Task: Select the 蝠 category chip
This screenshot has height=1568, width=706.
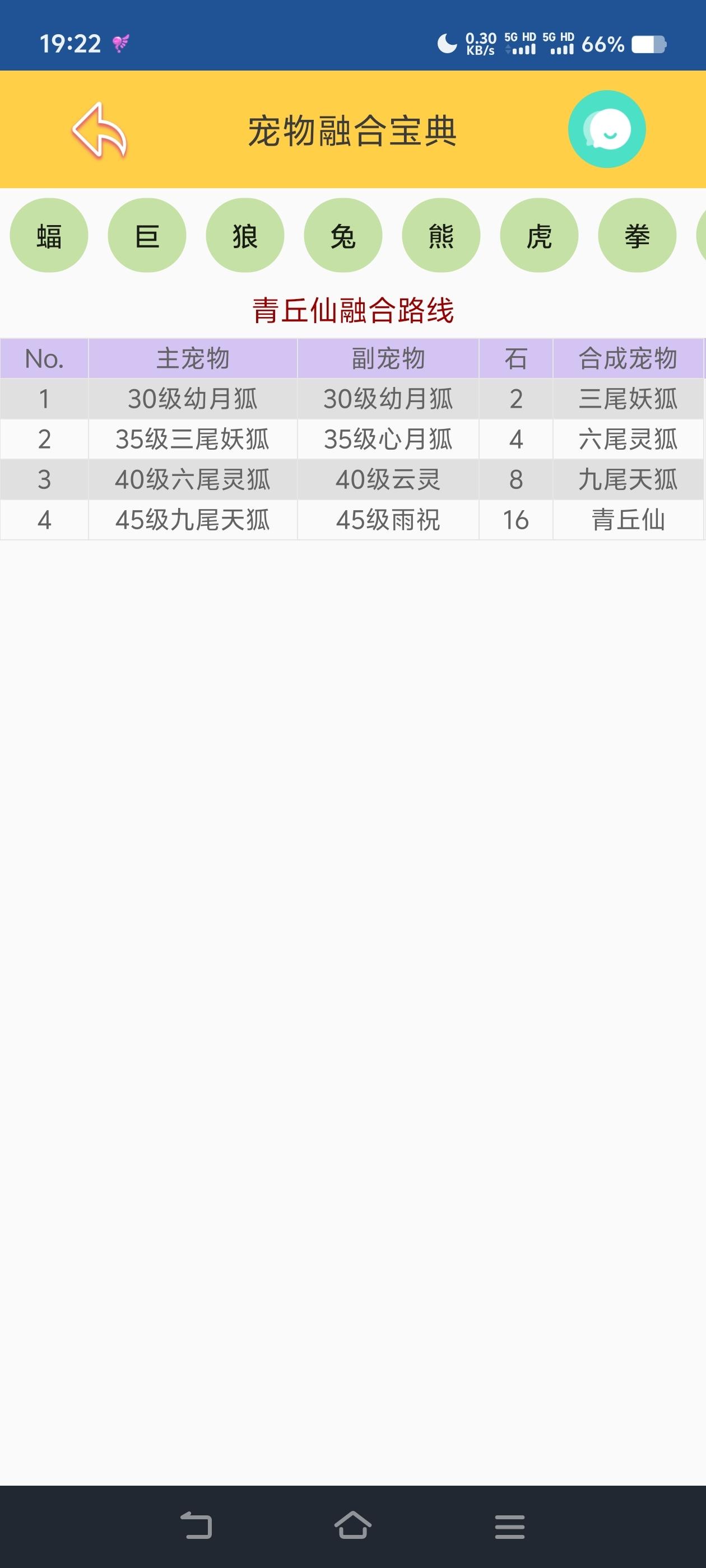Action: coord(49,236)
